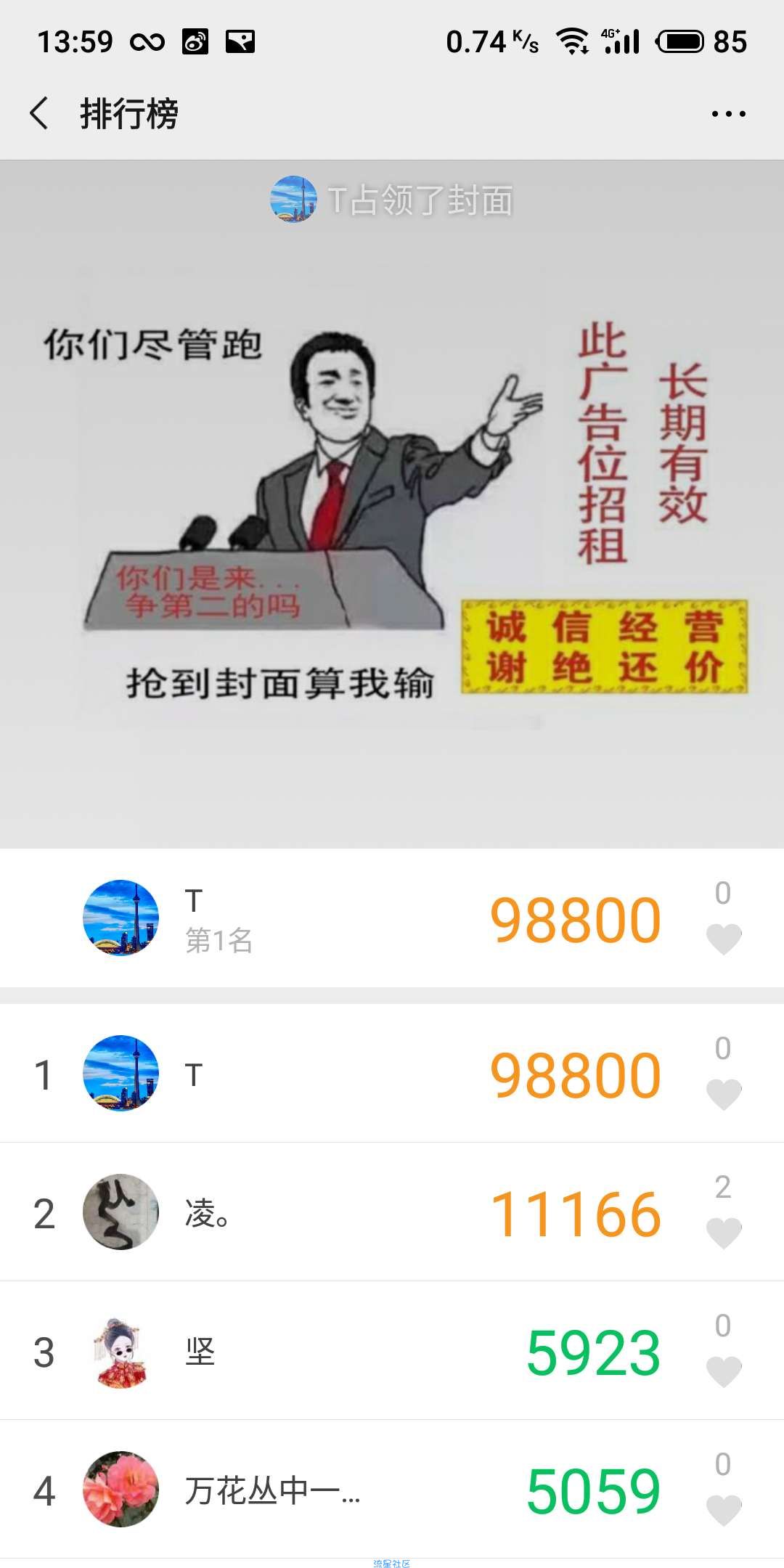Open the cover photo set by T
Image resolution: width=784 pixels, height=1568 pixels.
tap(392, 504)
